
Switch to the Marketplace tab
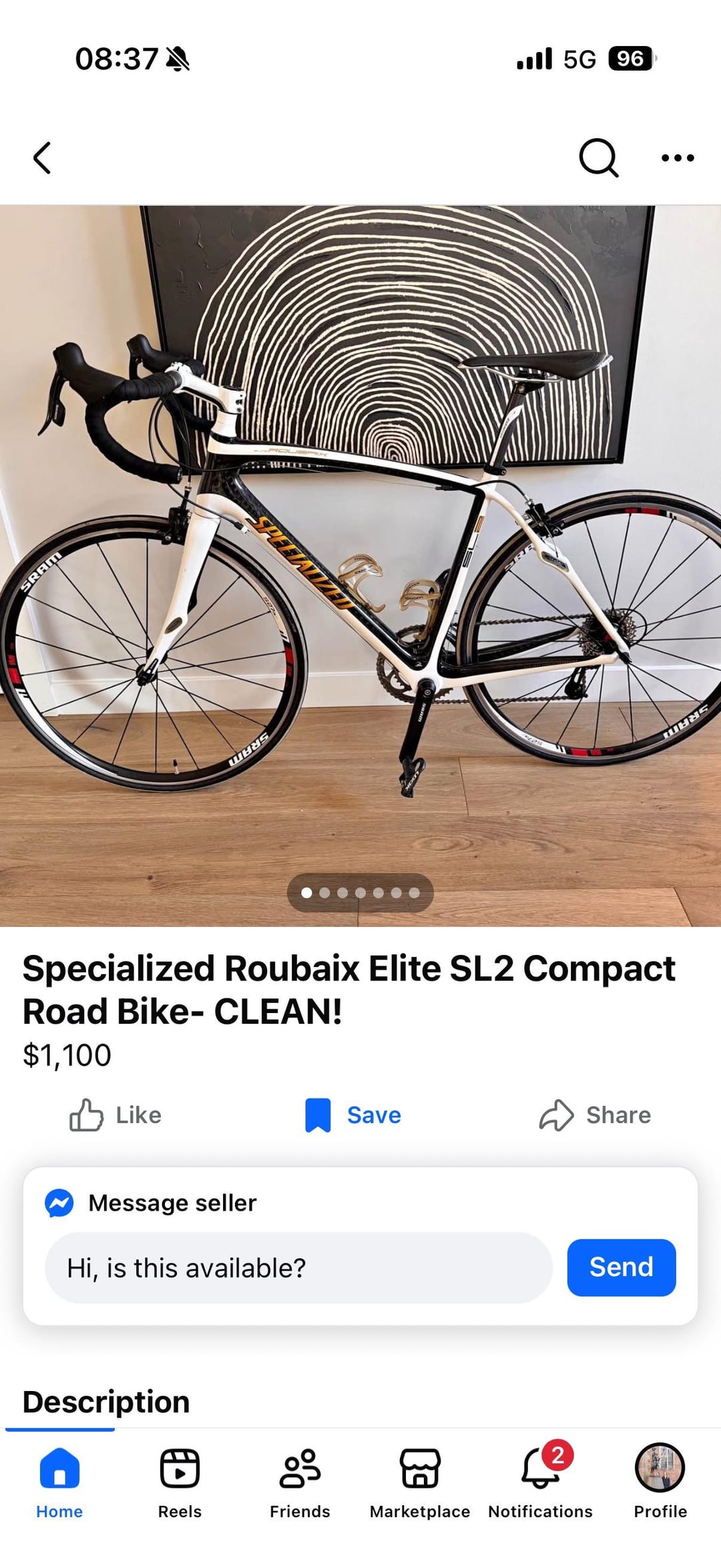(420, 1481)
